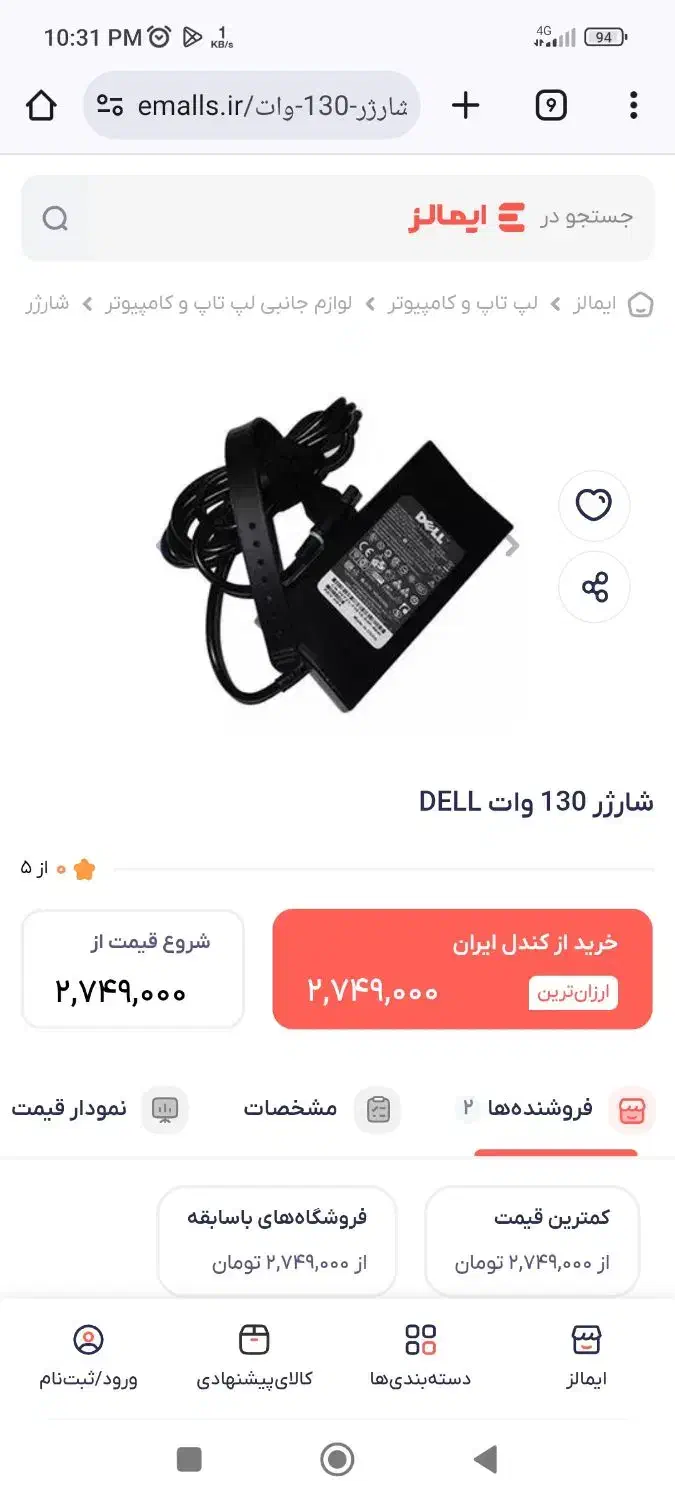This screenshot has height=1500, width=675.
Task: Open ورود/ثبت‌نام login tab
Action: [89, 1356]
